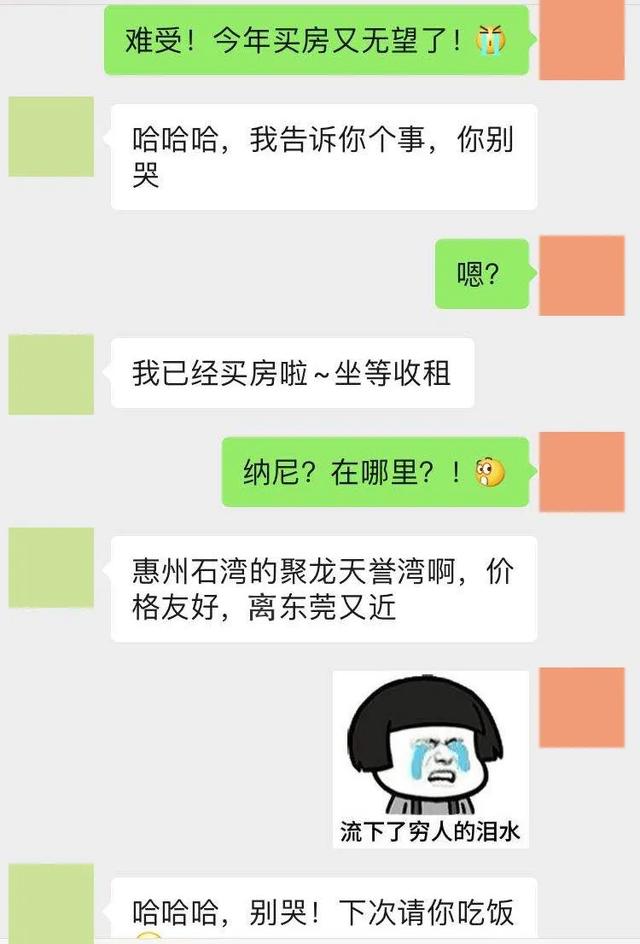View the profile avatar next to 纳尼?在哪里?!

pos(582,472)
